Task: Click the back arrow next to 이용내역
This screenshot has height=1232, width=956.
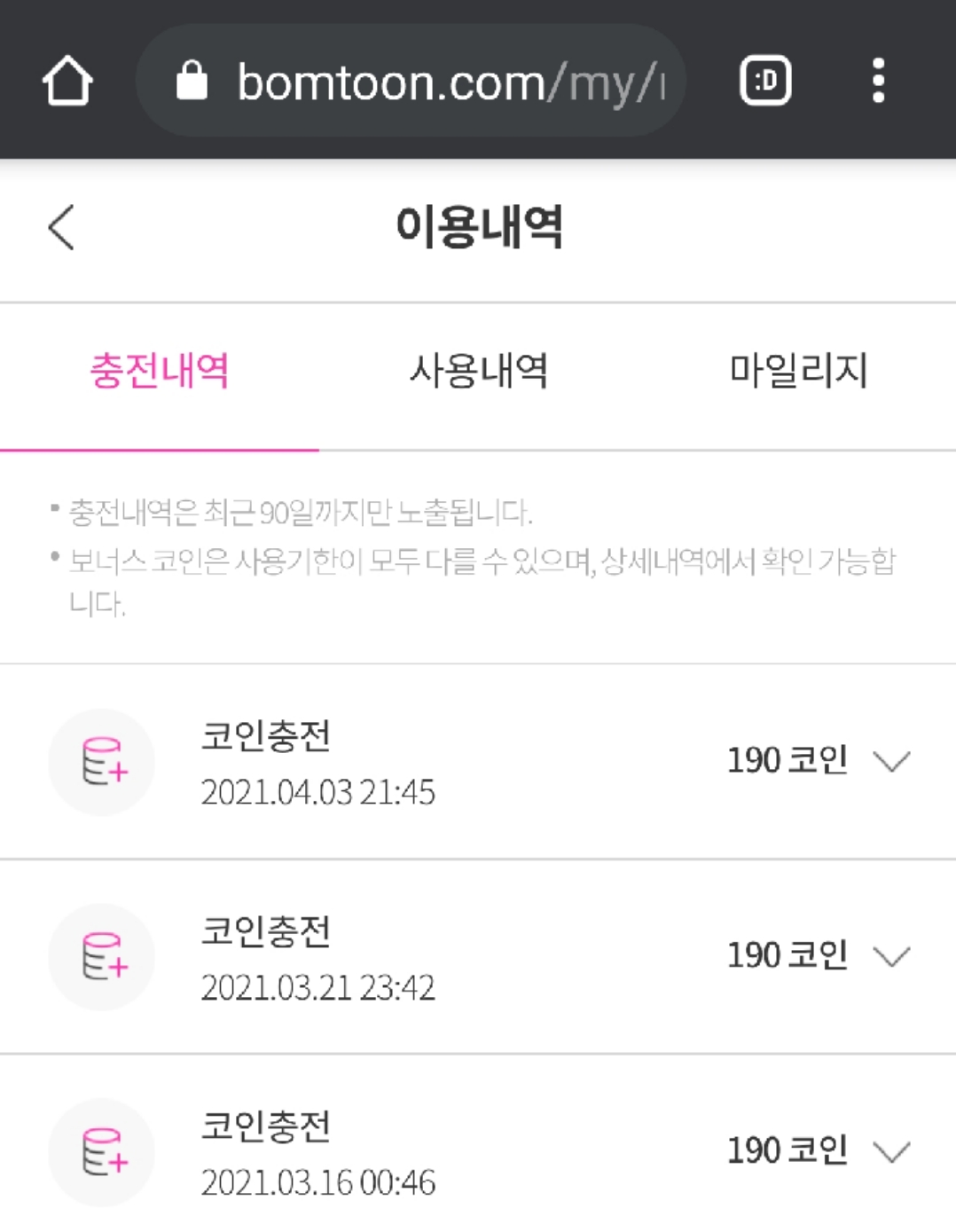Action: [x=60, y=228]
